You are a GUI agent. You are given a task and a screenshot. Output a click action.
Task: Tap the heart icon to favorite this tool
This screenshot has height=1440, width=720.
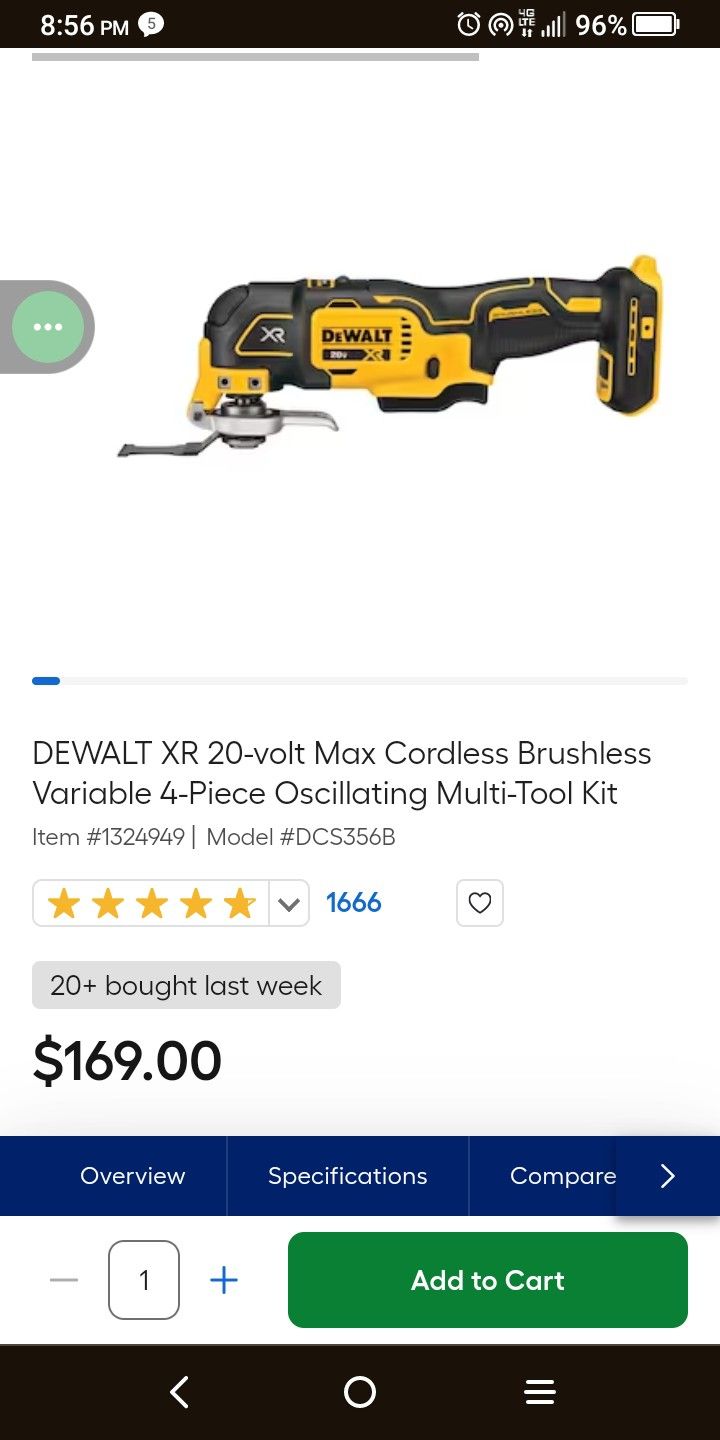pos(479,902)
